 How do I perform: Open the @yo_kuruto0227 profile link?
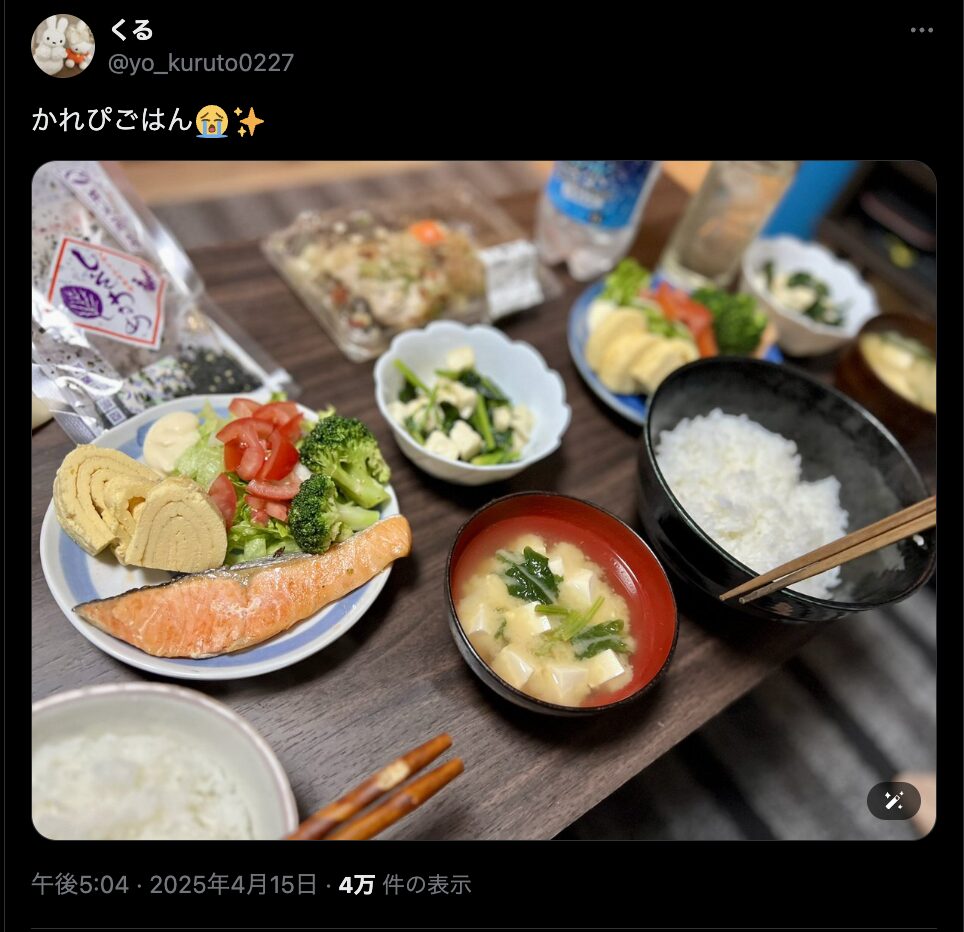(x=200, y=63)
